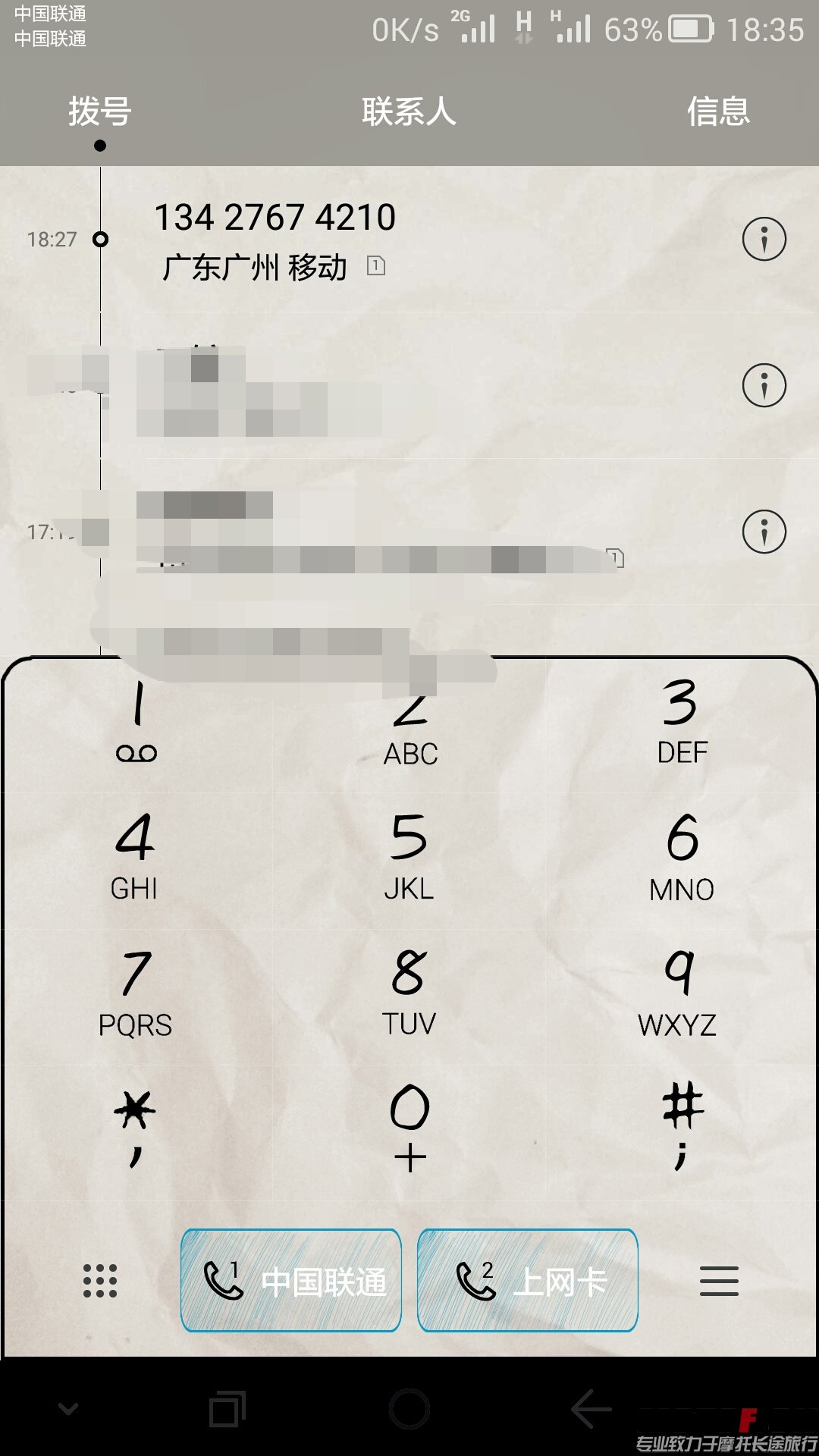819x1456 pixels.
Task: Hide the dialpad with the grid icon
Action: pyautogui.click(x=99, y=1281)
